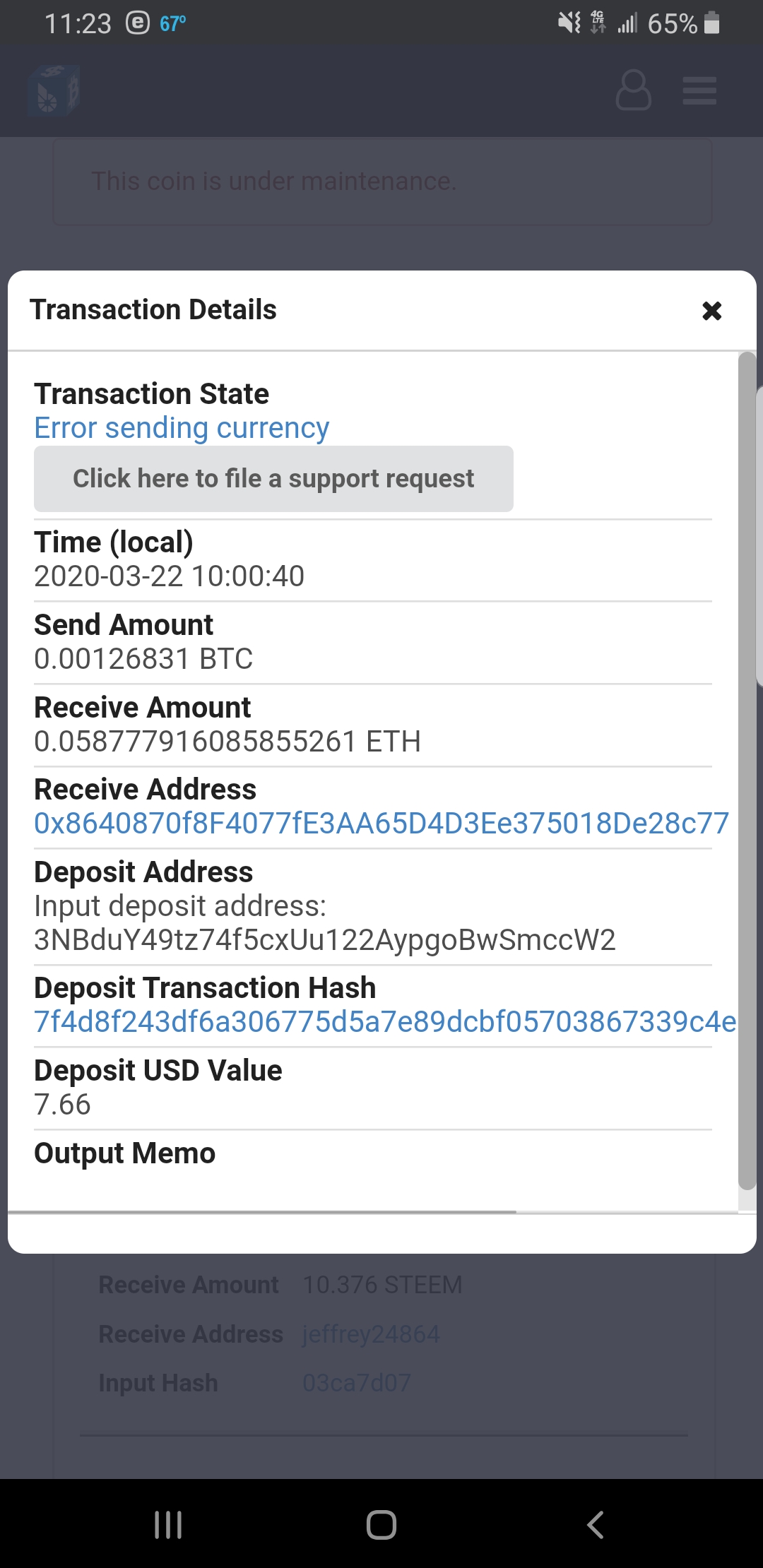Go back using system back button
Viewport: 763px width, 1568px height.
click(595, 1524)
